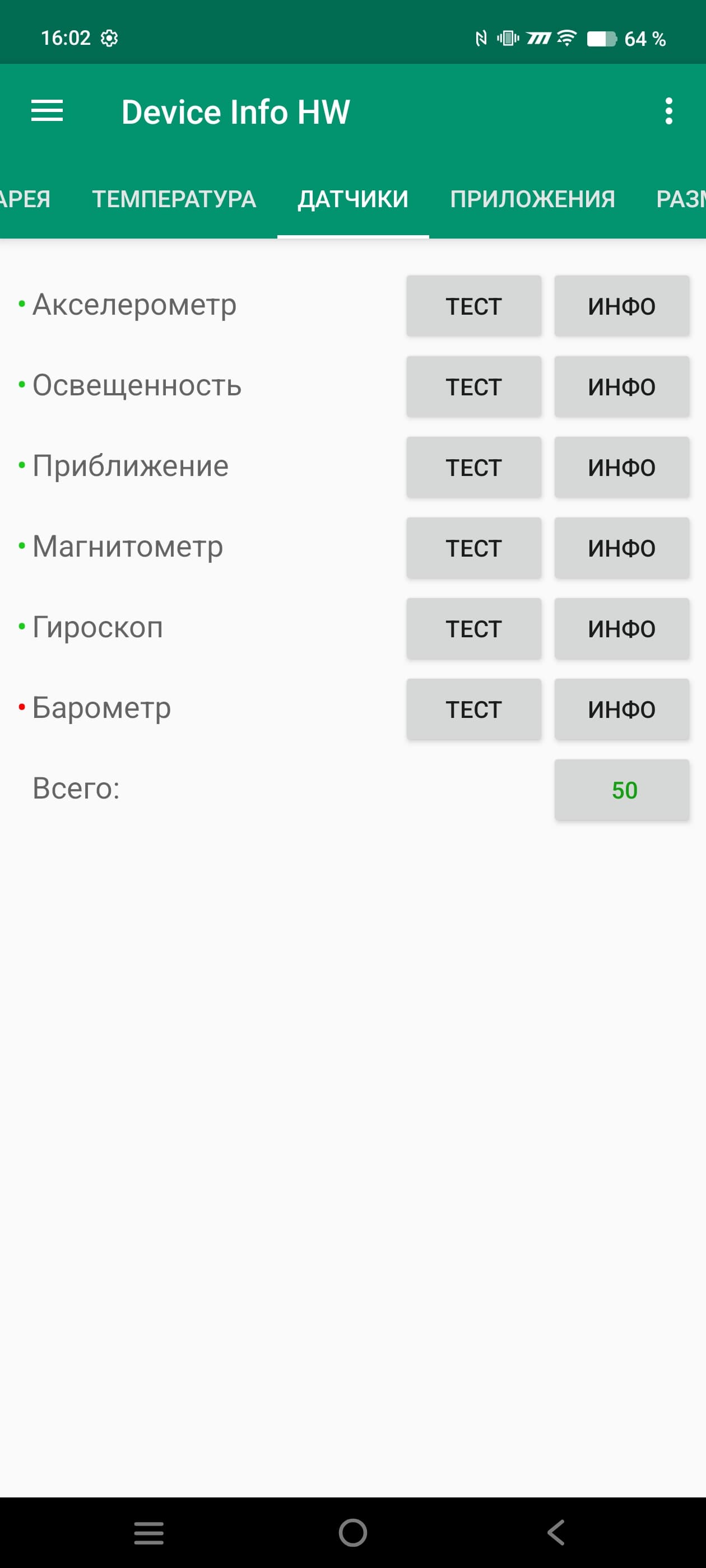Show ИНФО for Приближение
The height and width of the screenshot is (1568, 706).
coord(621,467)
